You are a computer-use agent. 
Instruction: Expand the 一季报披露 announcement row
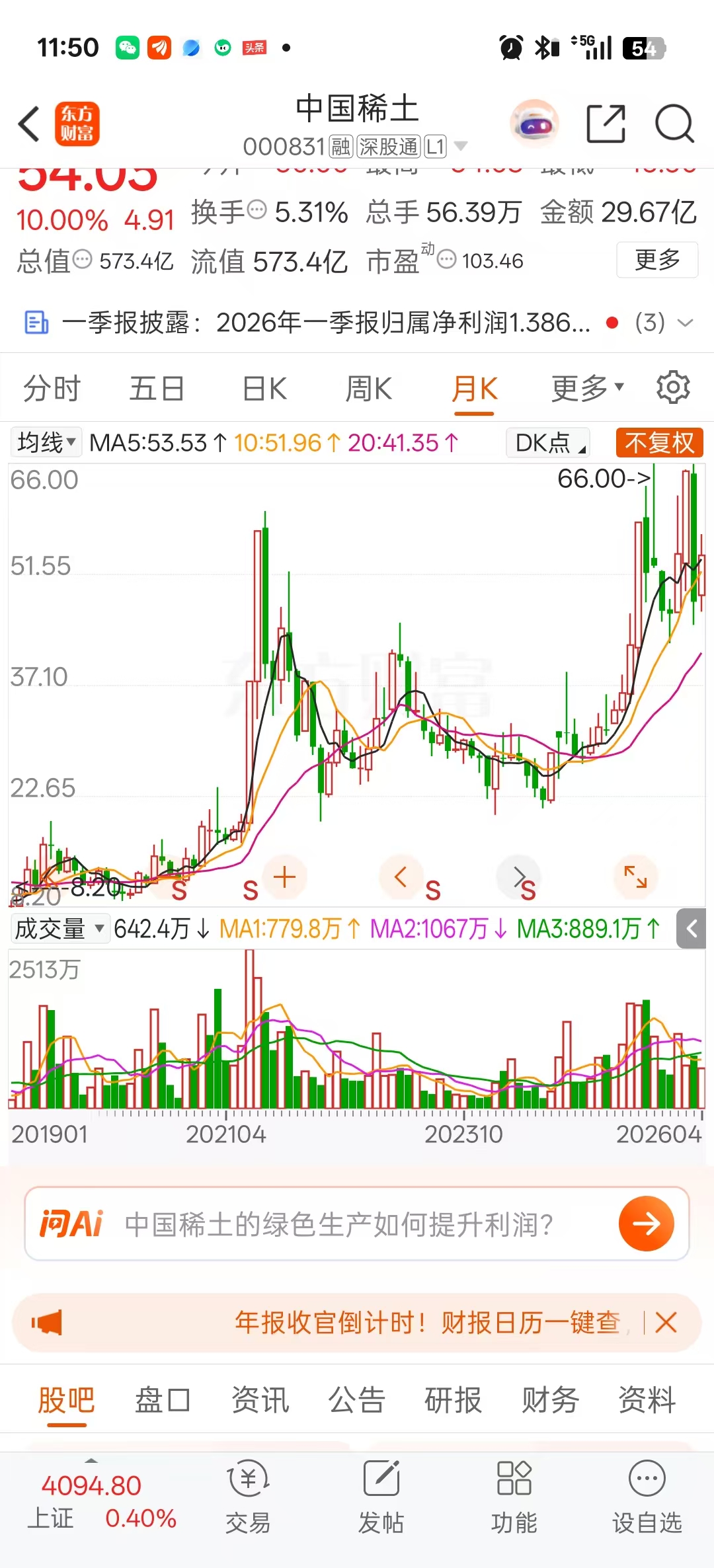click(x=686, y=323)
